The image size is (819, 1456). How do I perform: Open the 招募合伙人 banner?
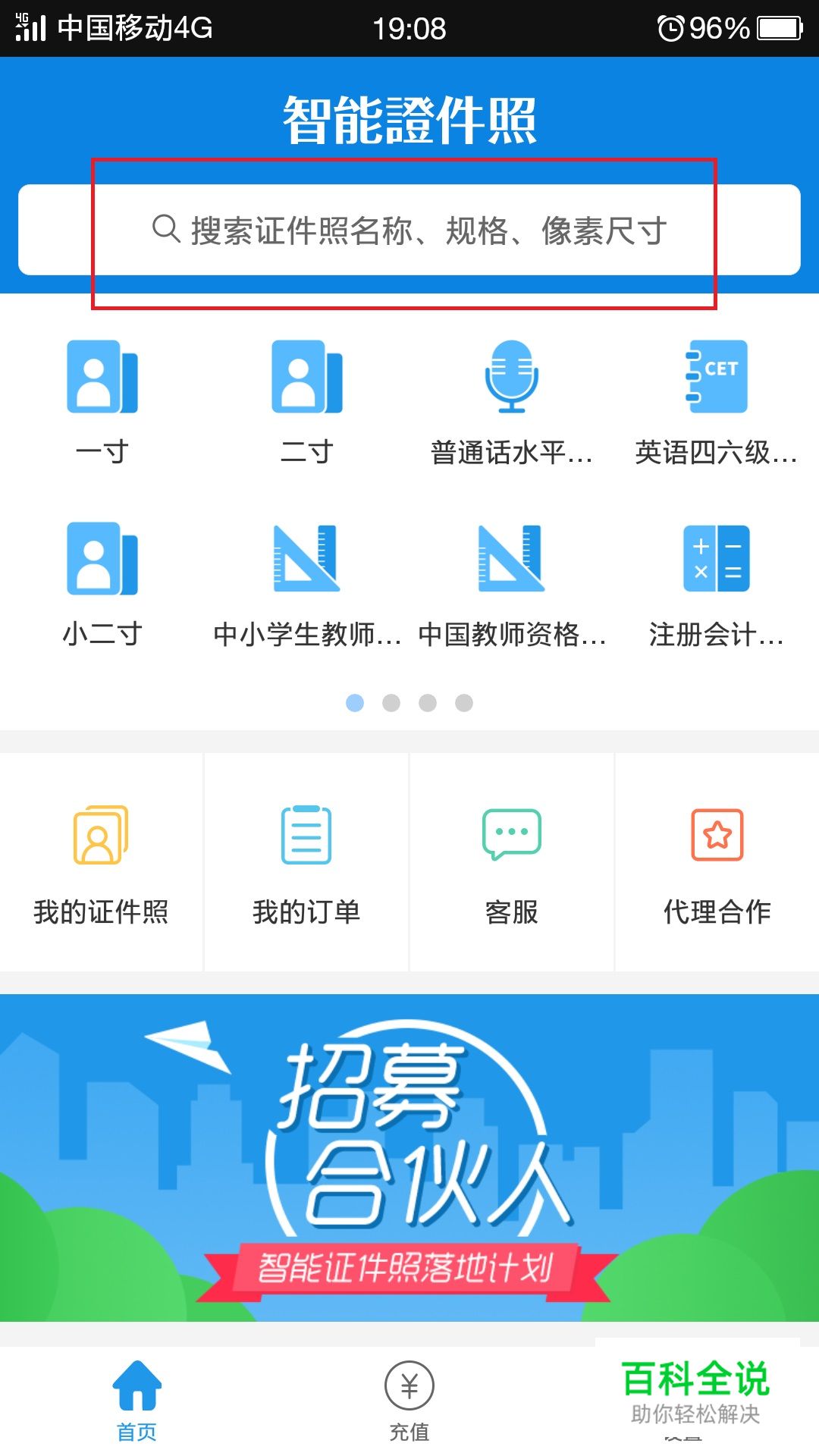click(x=409, y=1158)
